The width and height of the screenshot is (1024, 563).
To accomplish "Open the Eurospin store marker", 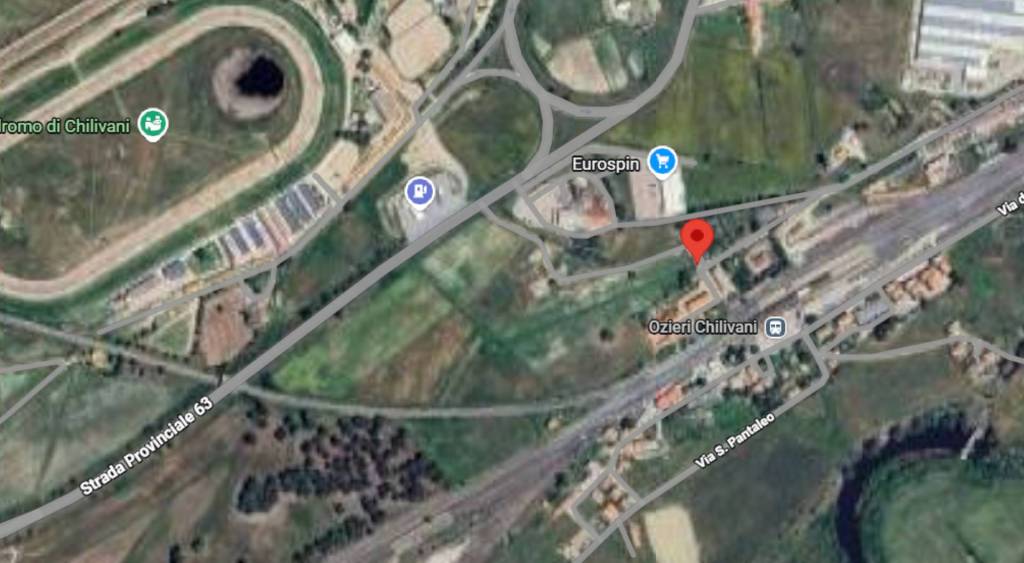I will (661, 160).
